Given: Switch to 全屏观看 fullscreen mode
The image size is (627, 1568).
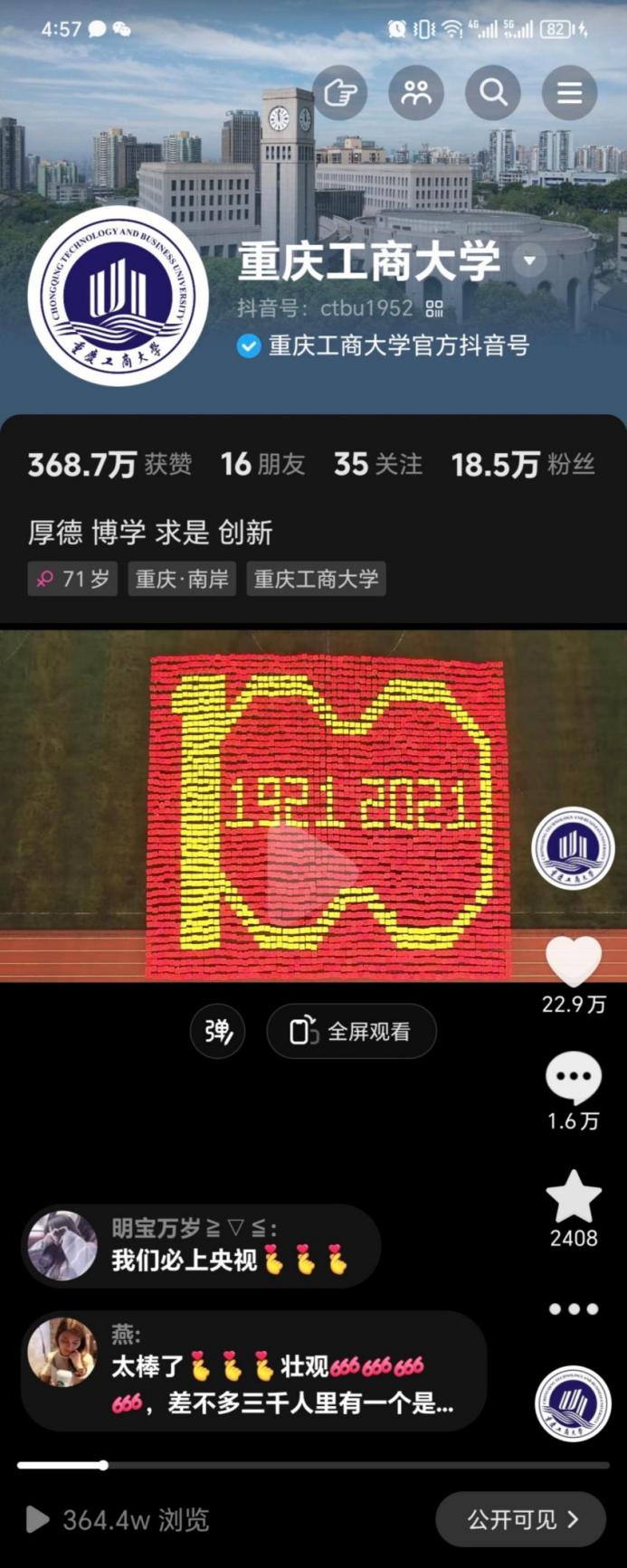Looking at the screenshot, I should pos(351,1031).
